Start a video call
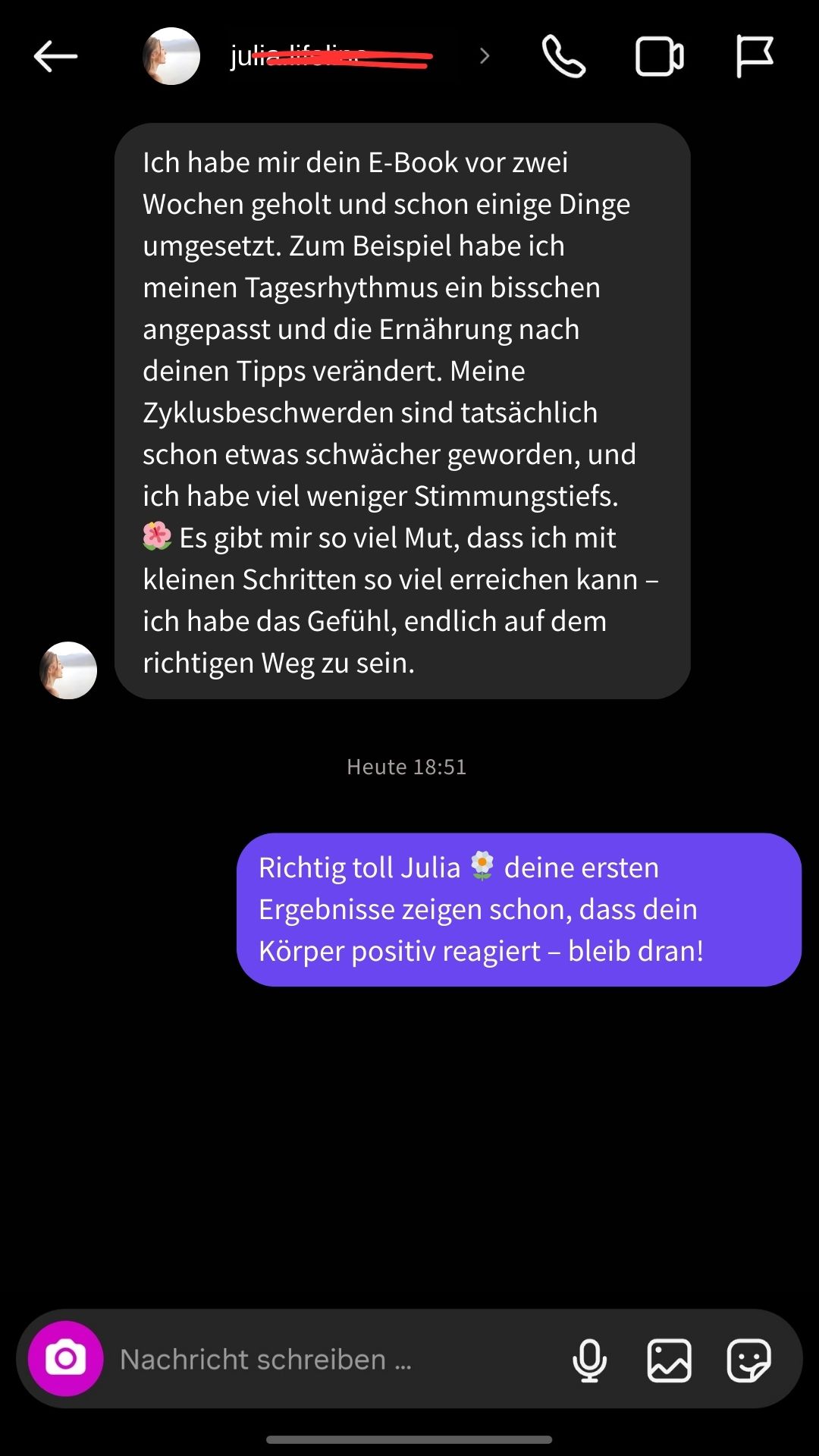Screen dimensions: 819x1456 click(x=659, y=55)
